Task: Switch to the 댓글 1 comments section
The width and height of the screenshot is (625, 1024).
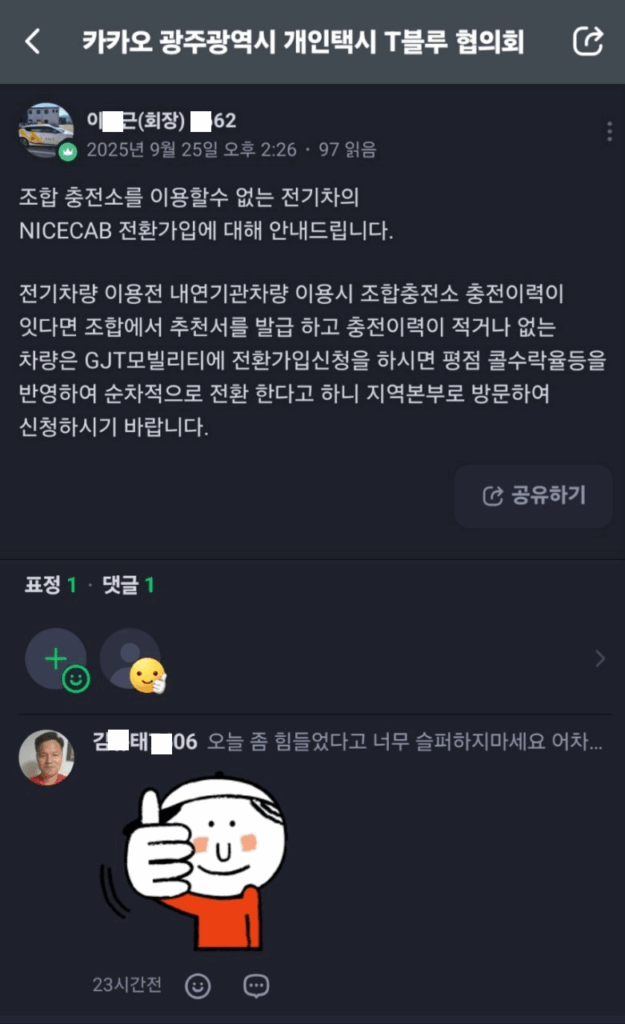Action: pos(128,585)
